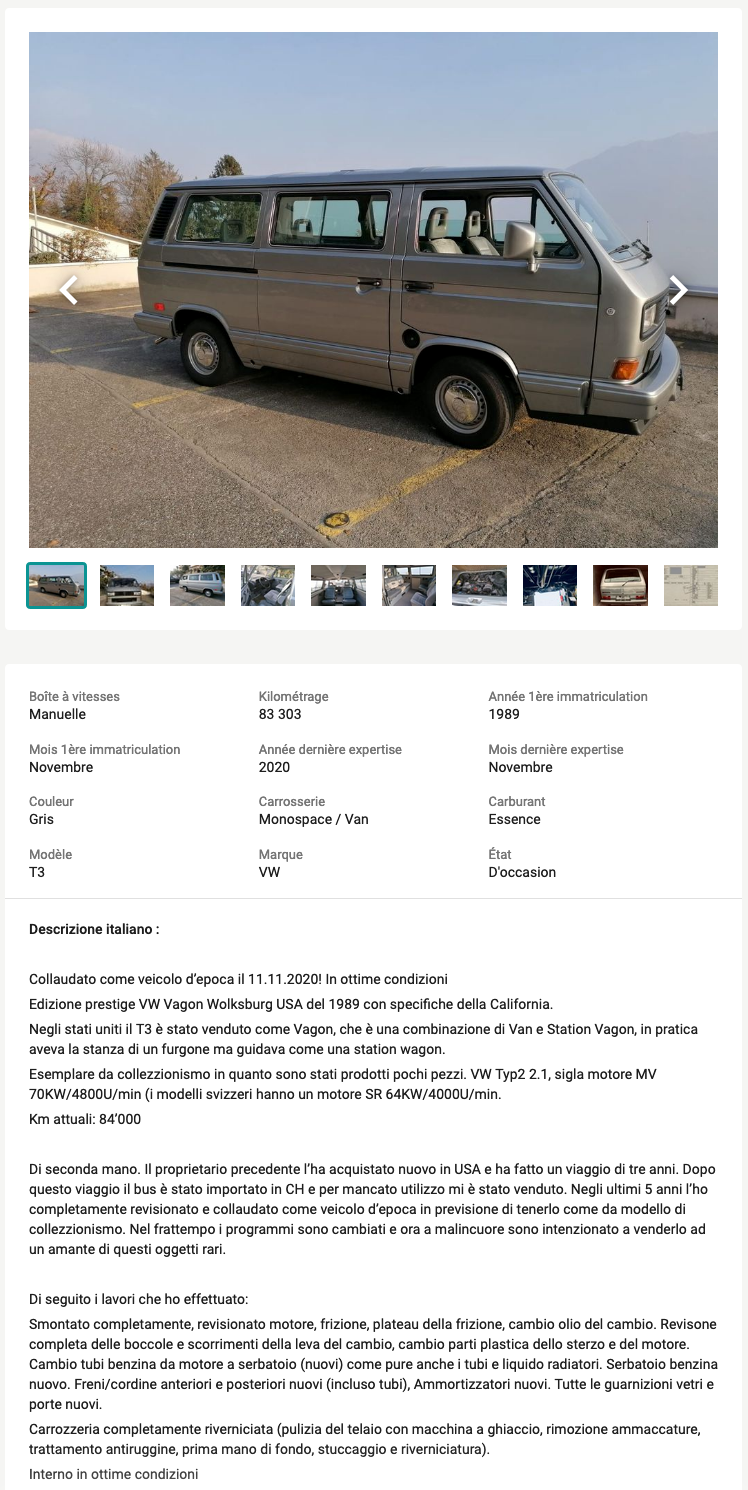Select the seventh thumbnail showing the engine
The height and width of the screenshot is (1490, 748).
479,586
